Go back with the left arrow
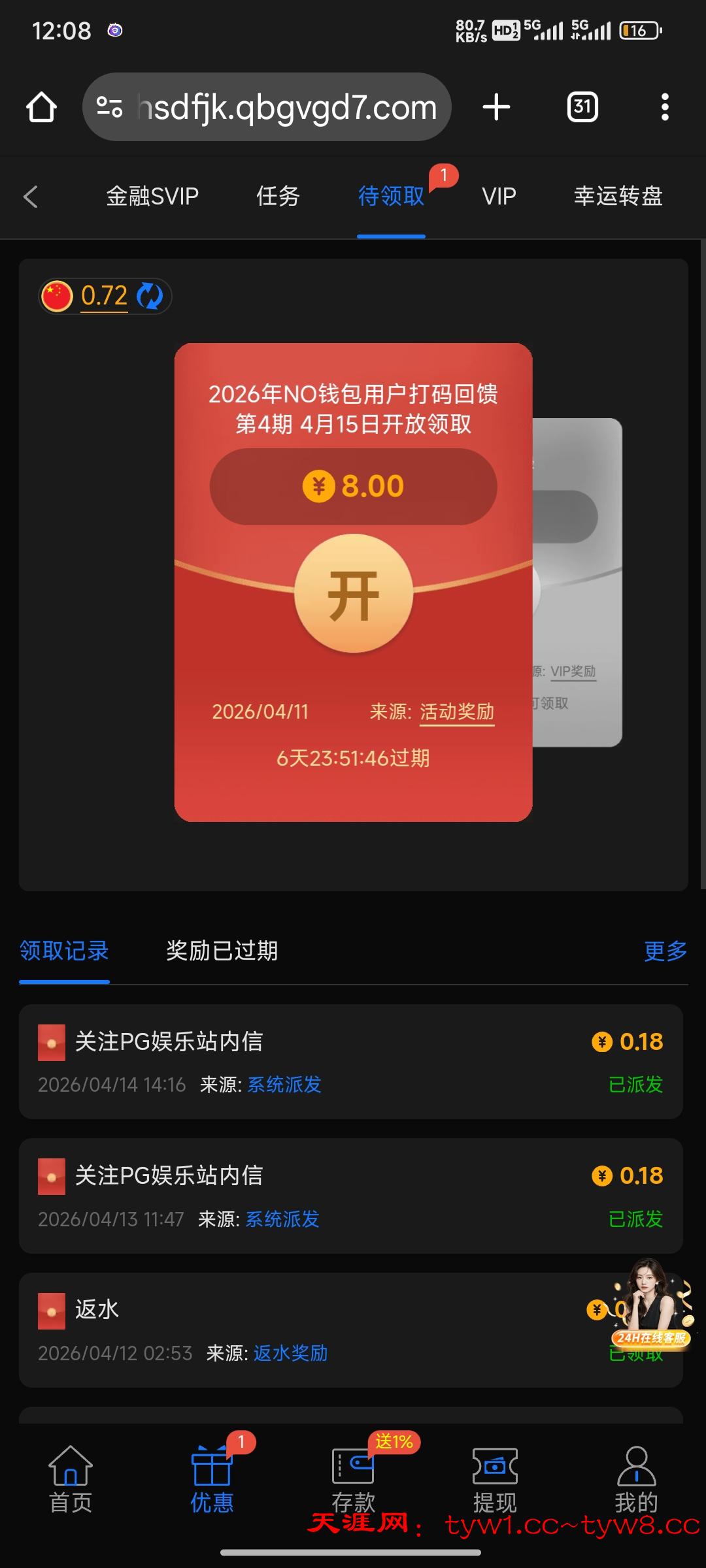706x1568 pixels. click(x=31, y=196)
